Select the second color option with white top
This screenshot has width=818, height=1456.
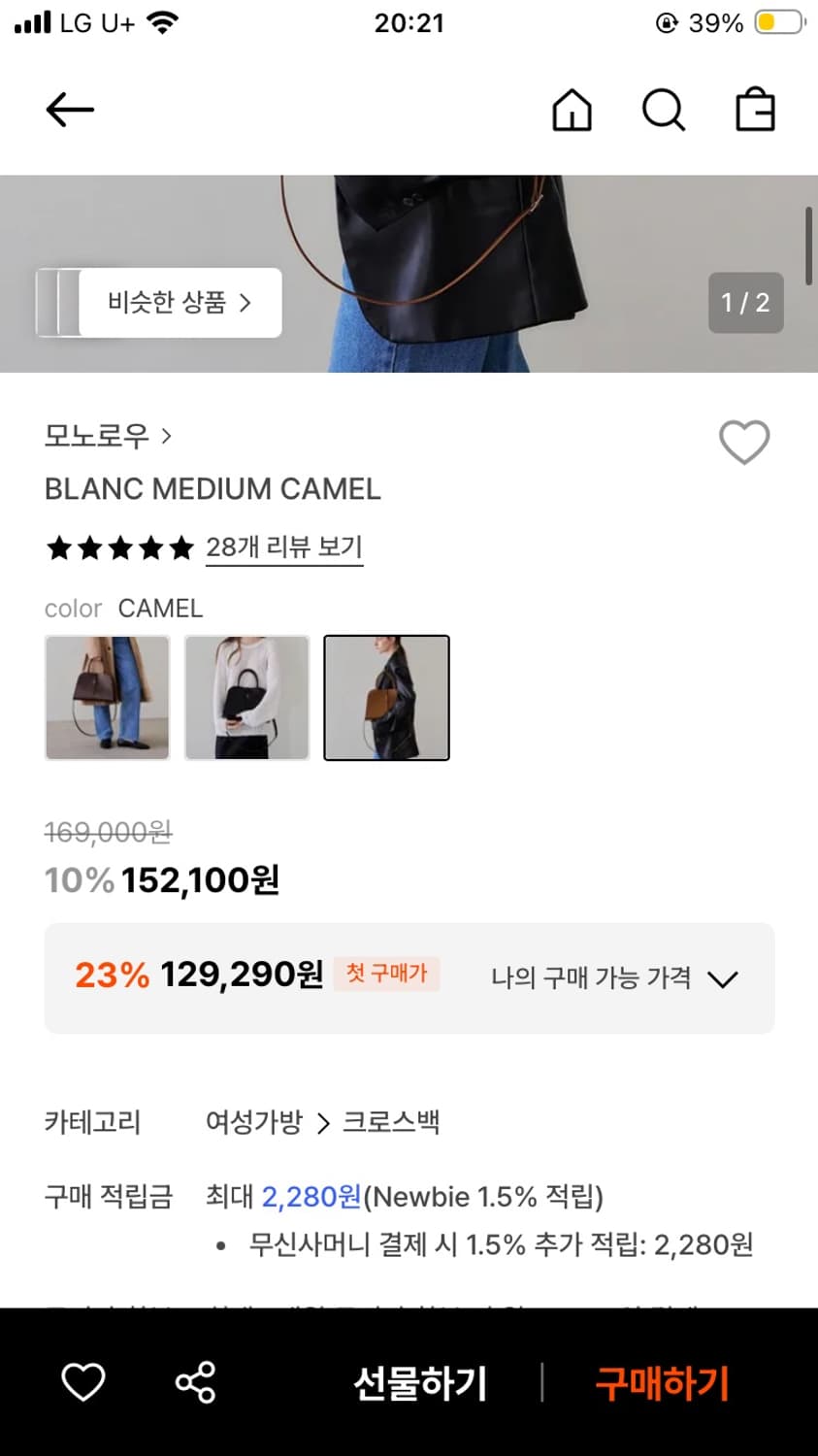[246, 697]
